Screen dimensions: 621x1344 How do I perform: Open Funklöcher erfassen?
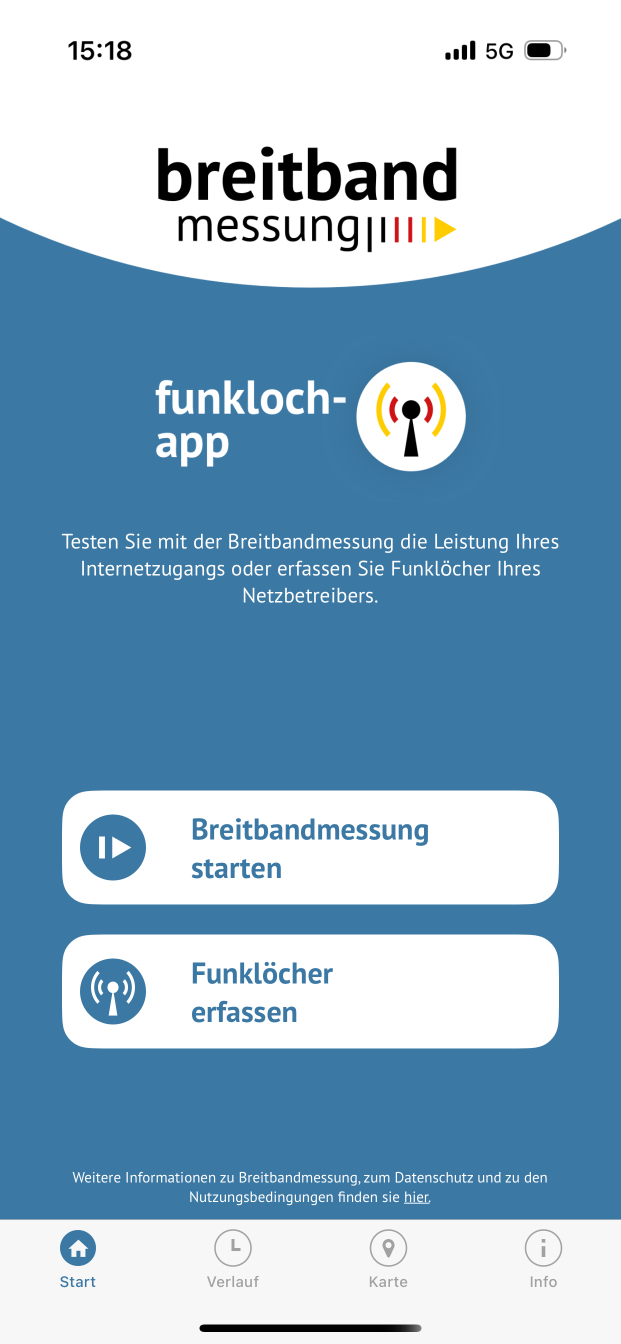[310, 992]
